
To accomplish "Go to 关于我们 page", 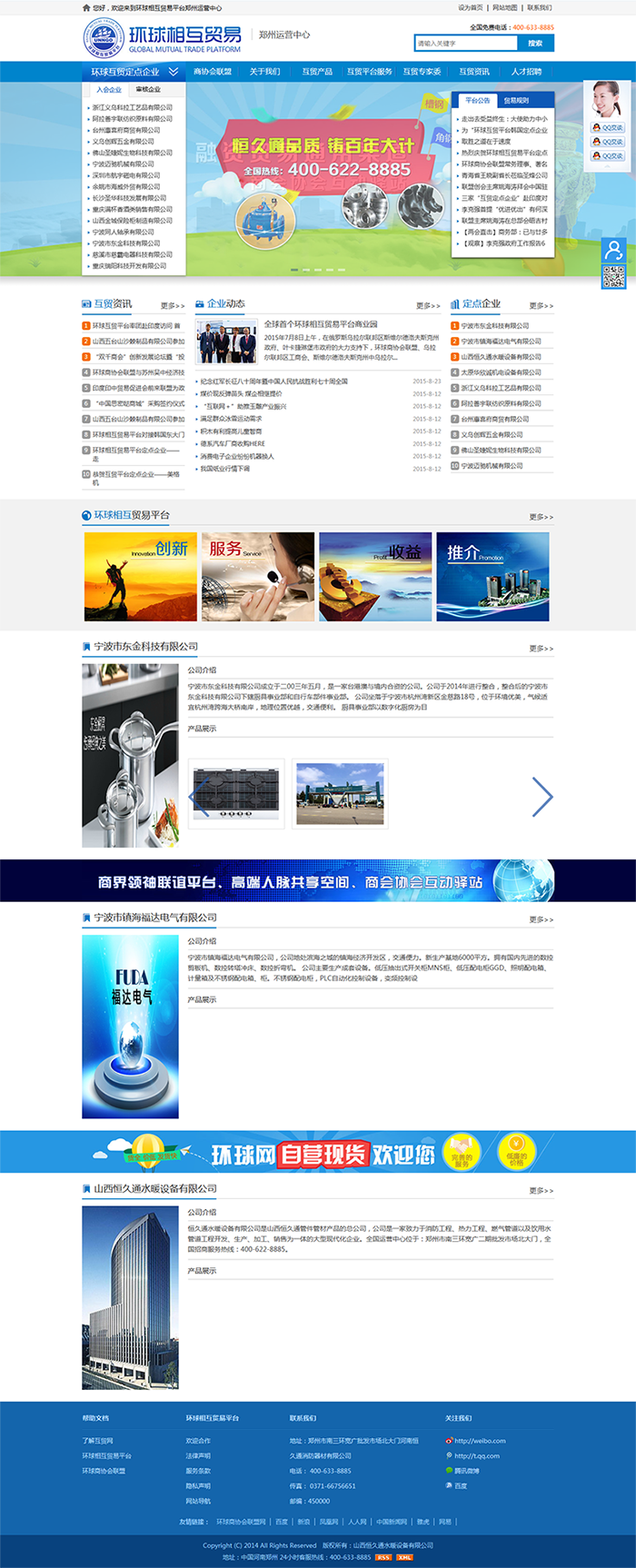I will point(264,72).
